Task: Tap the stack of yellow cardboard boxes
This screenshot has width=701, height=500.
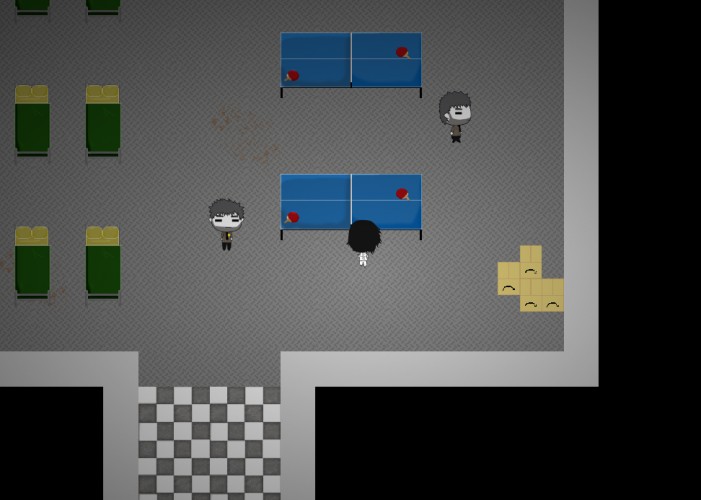Action: tap(531, 279)
